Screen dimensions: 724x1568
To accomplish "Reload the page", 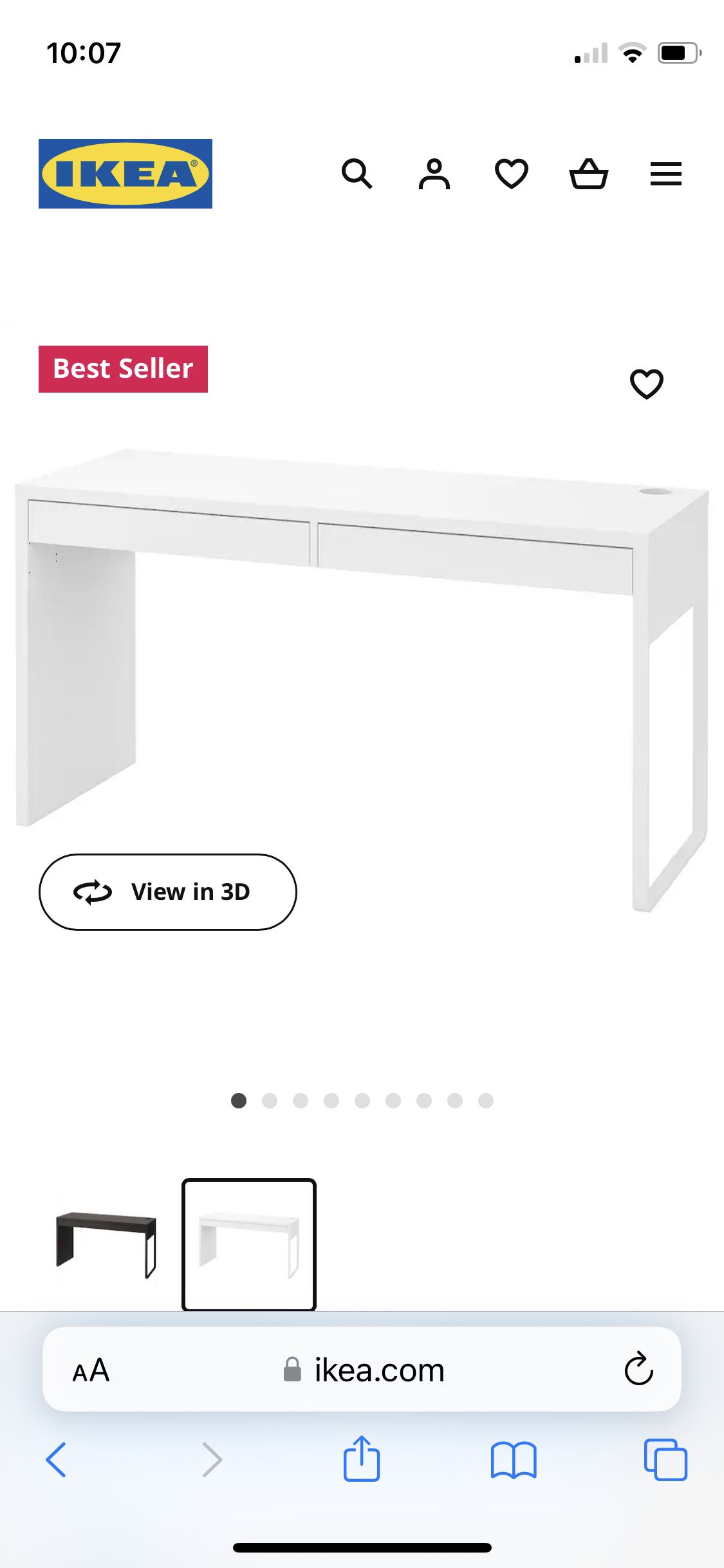I will point(638,1368).
